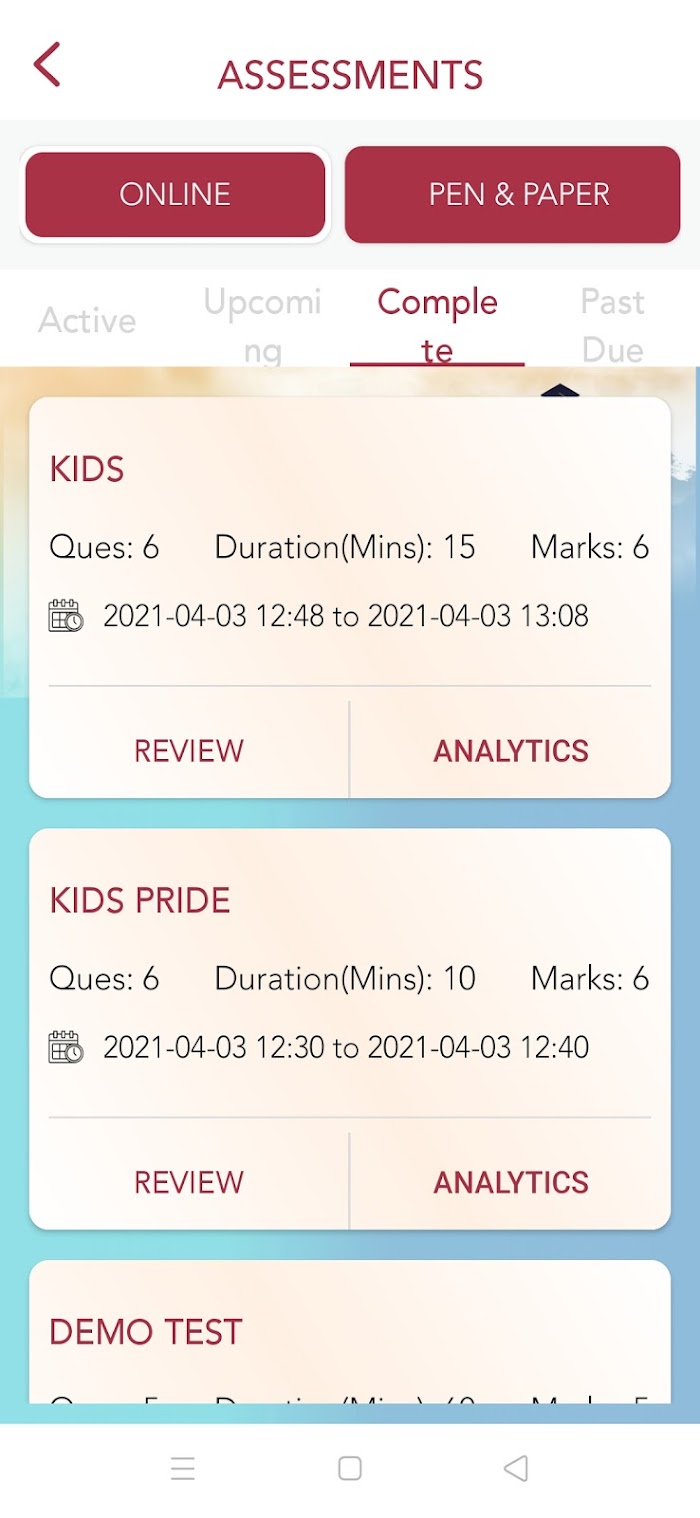Open analytics for the KIDS assessment
The image size is (700, 1518).
click(511, 751)
